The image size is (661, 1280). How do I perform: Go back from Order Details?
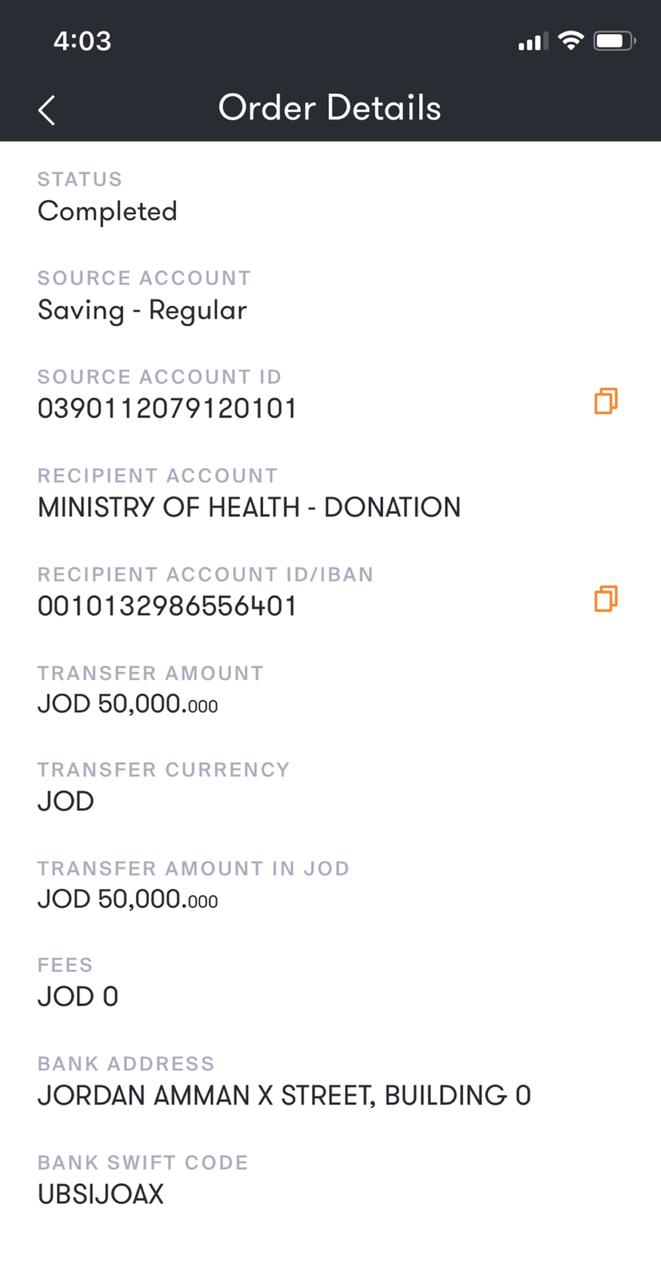coord(47,110)
